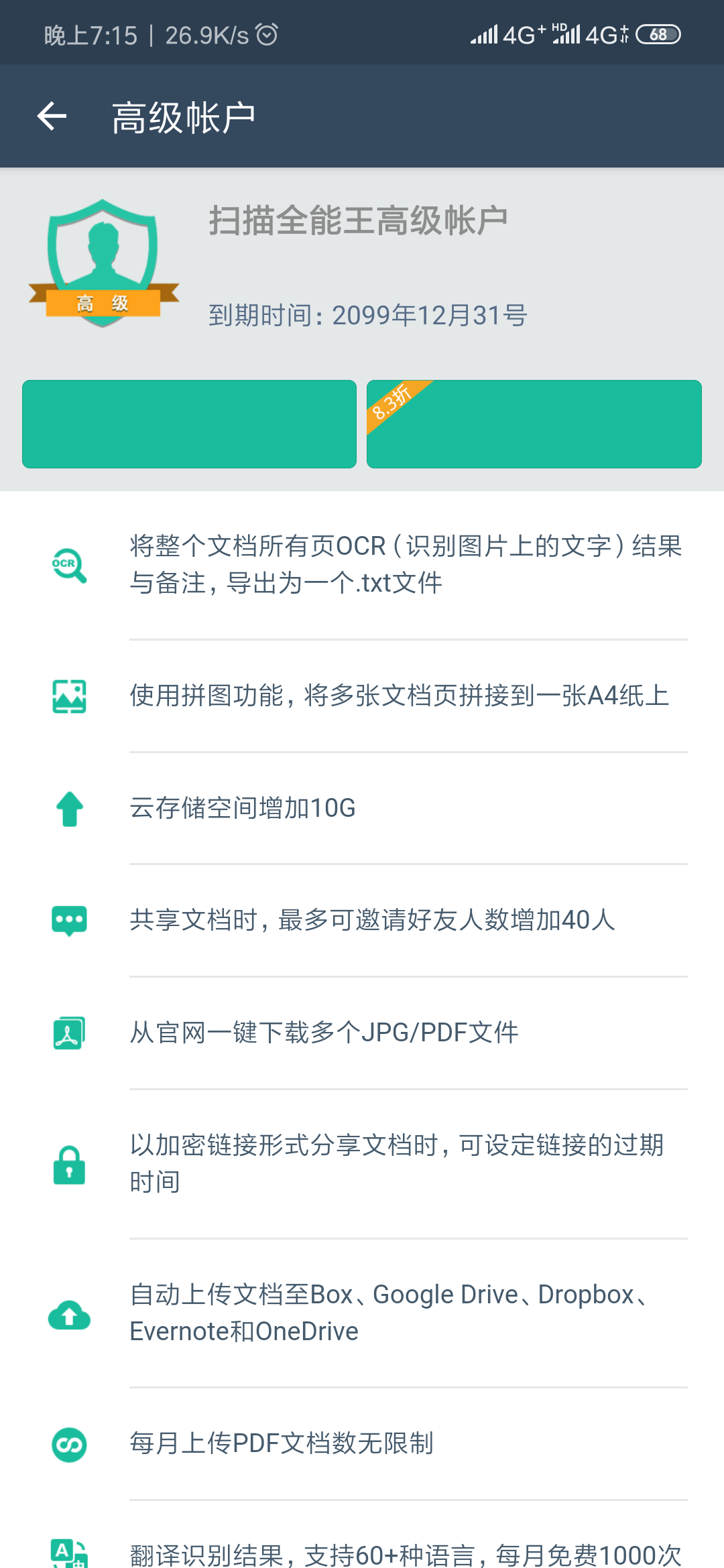Click the PDF download feature icon
The image size is (724, 1568).
[68, 1033]
